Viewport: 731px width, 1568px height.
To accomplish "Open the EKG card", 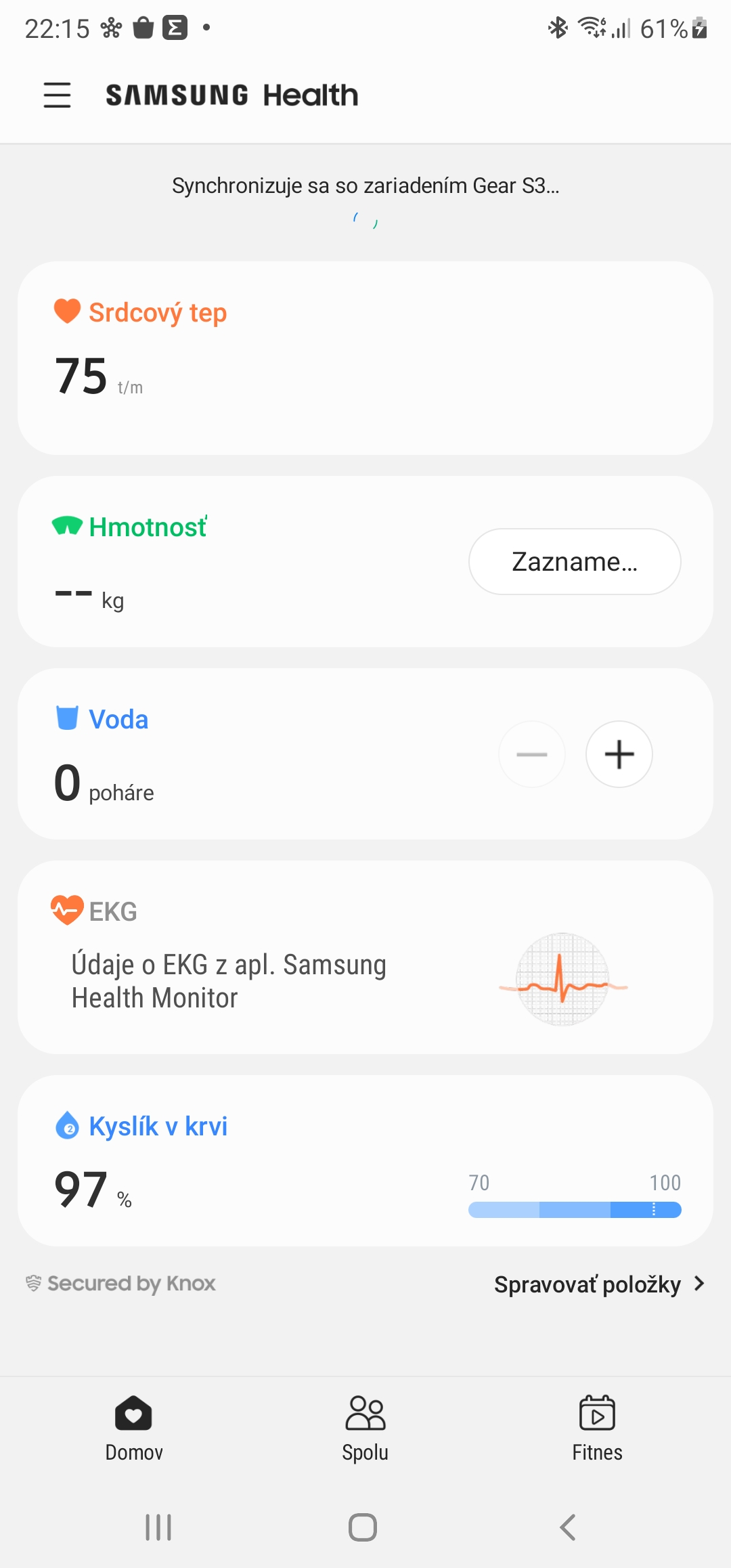I will click(x=365, y=957).
